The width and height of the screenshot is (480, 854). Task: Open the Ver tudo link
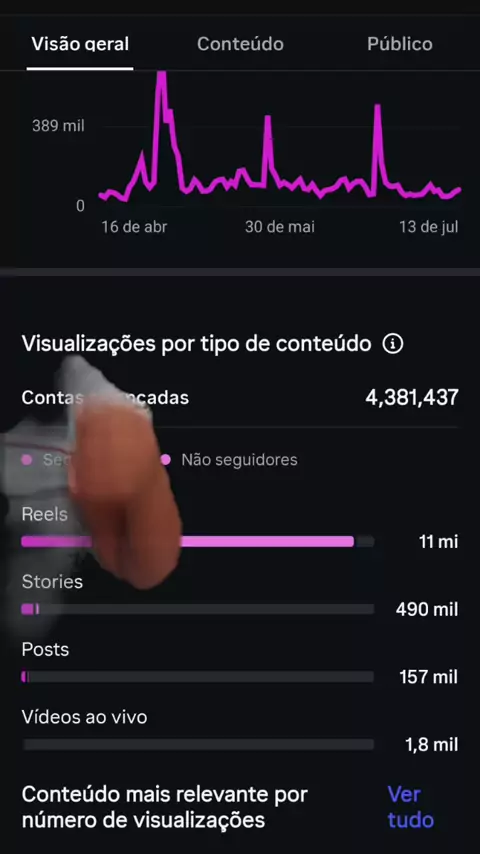[x=411, y=807]
